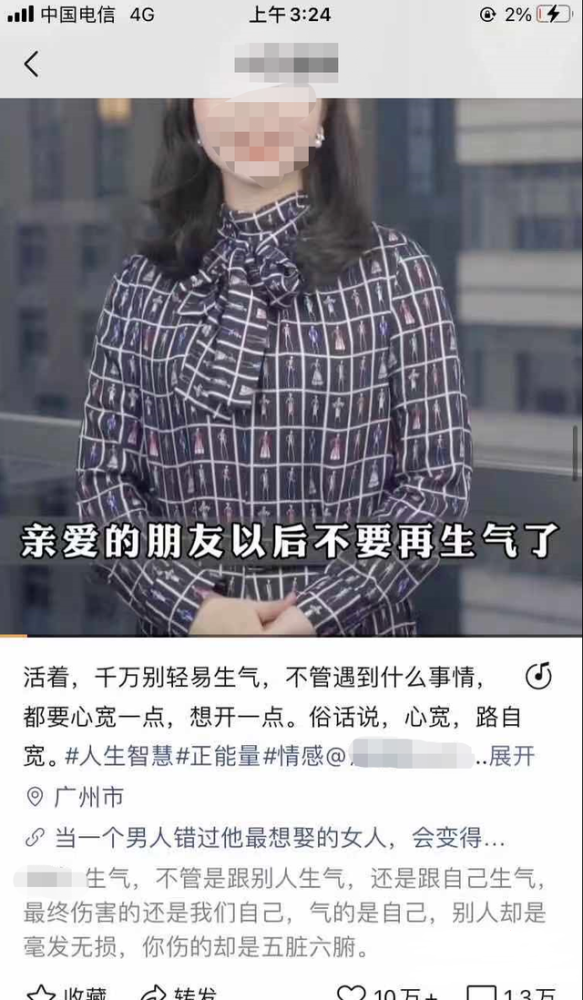The image size is (583, 1000).
Task: Open the #人生智慧 hashtag
Action: coord(120,756)
